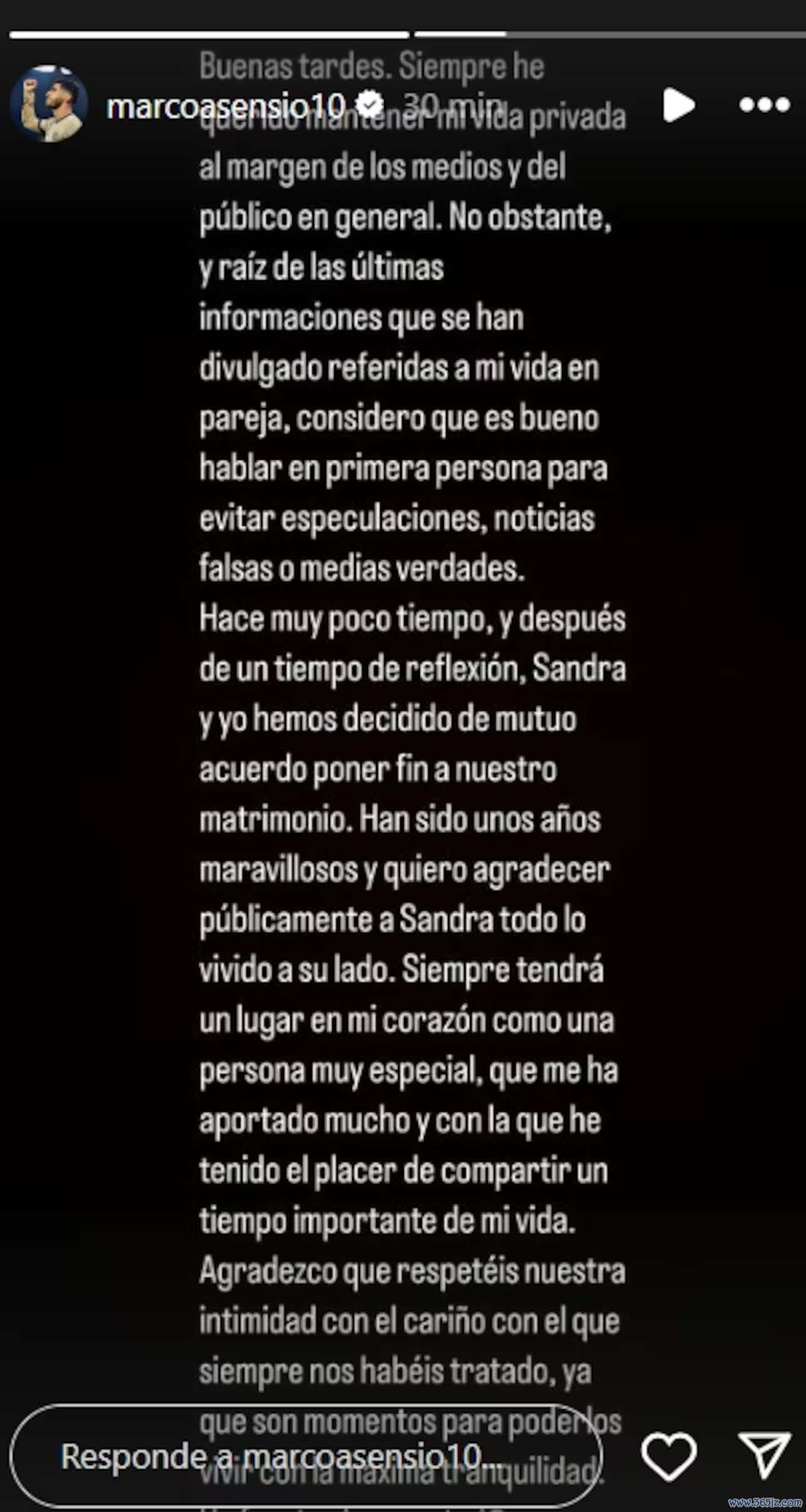Image resolution: width=806 pixels, height=1512 pixels.
Task: Open the three-dot more options menu
Action: tap(764, 105)
